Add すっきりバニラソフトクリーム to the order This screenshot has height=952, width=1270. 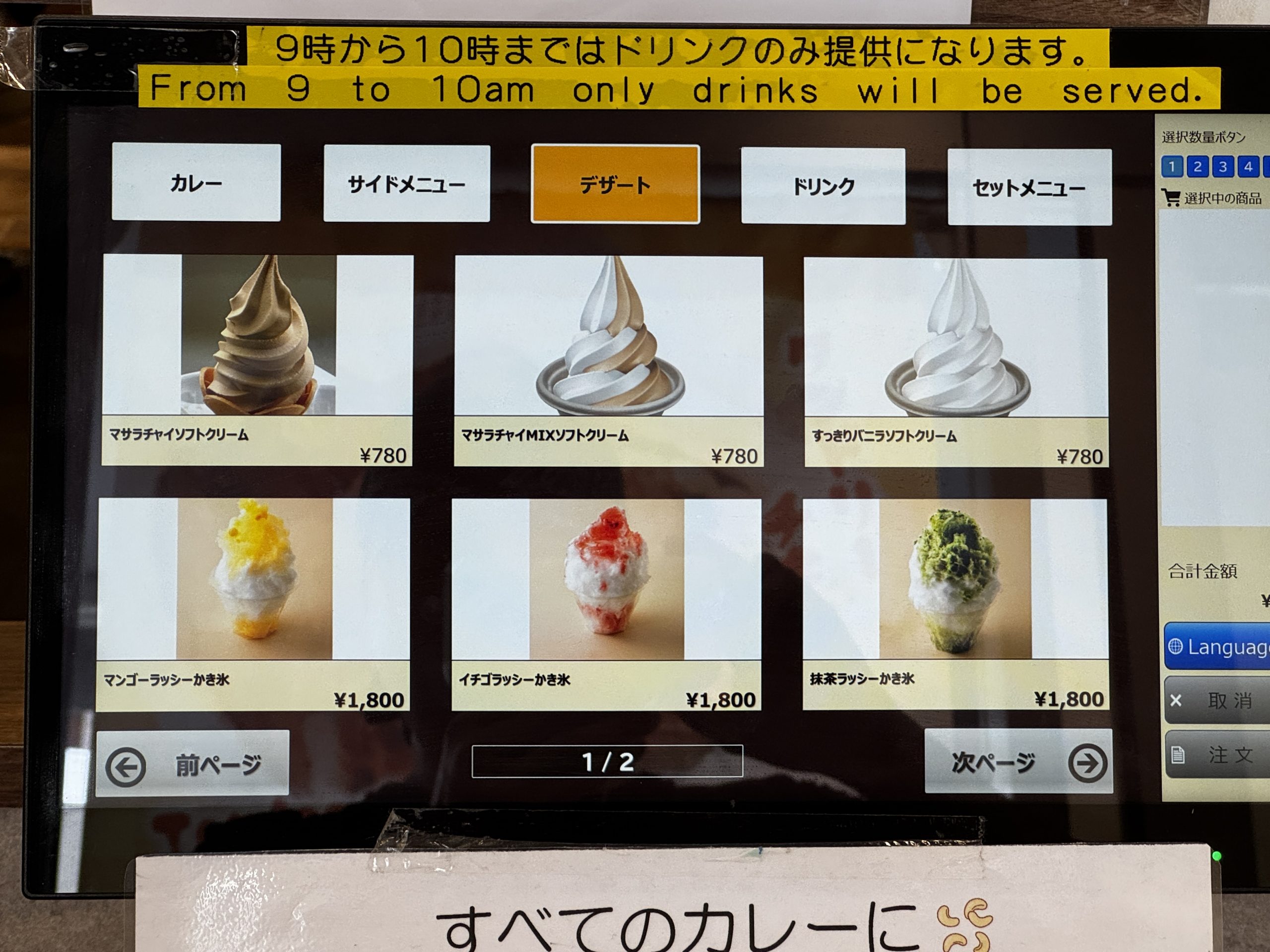955,362
